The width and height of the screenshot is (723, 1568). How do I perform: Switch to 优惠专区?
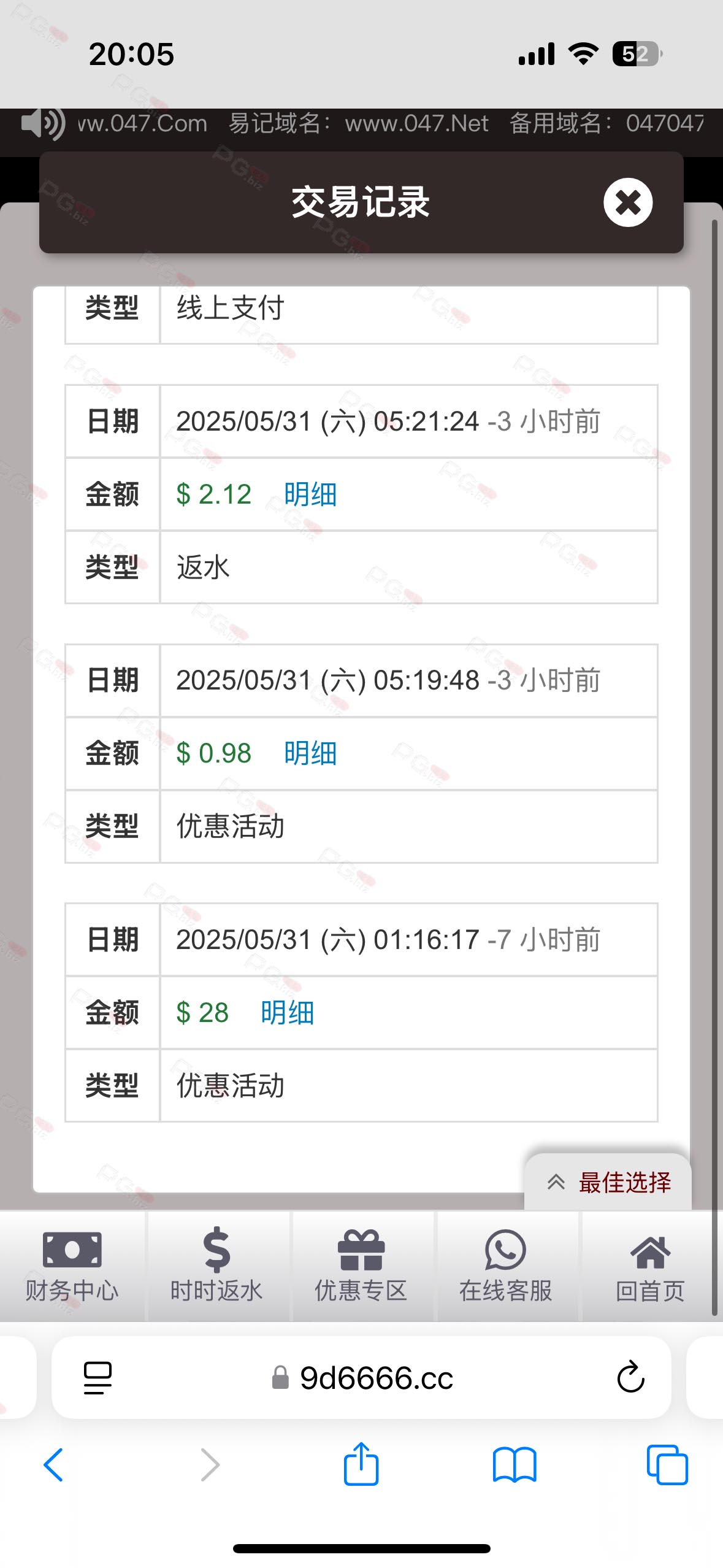point(361,1266)
